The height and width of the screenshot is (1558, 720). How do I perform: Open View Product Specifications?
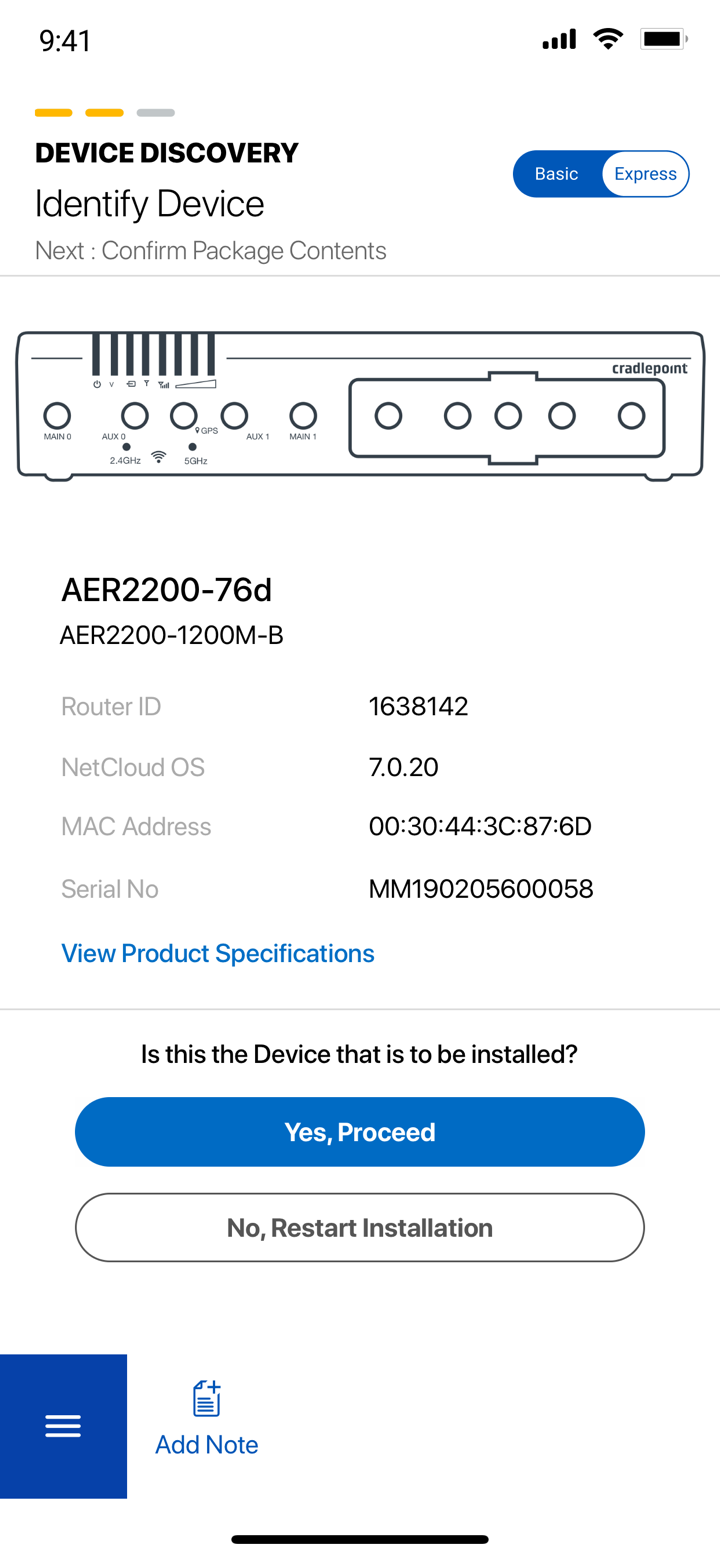[x=217, y=953]
